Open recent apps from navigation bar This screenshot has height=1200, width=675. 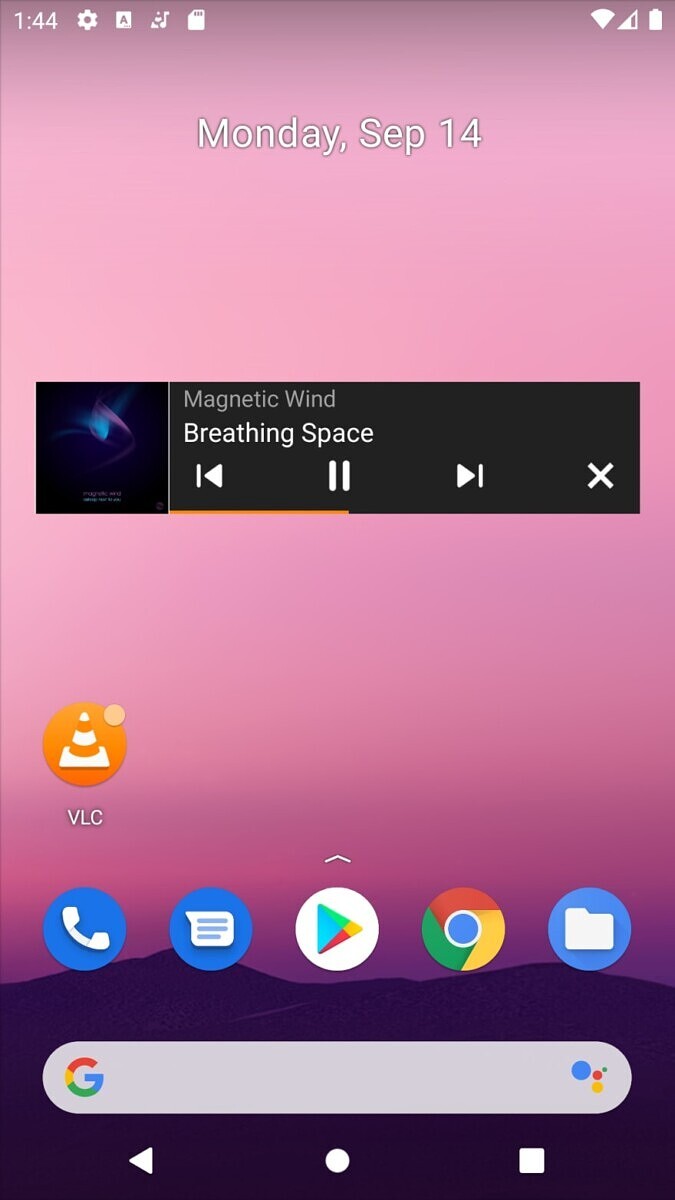coord(531,1160)
